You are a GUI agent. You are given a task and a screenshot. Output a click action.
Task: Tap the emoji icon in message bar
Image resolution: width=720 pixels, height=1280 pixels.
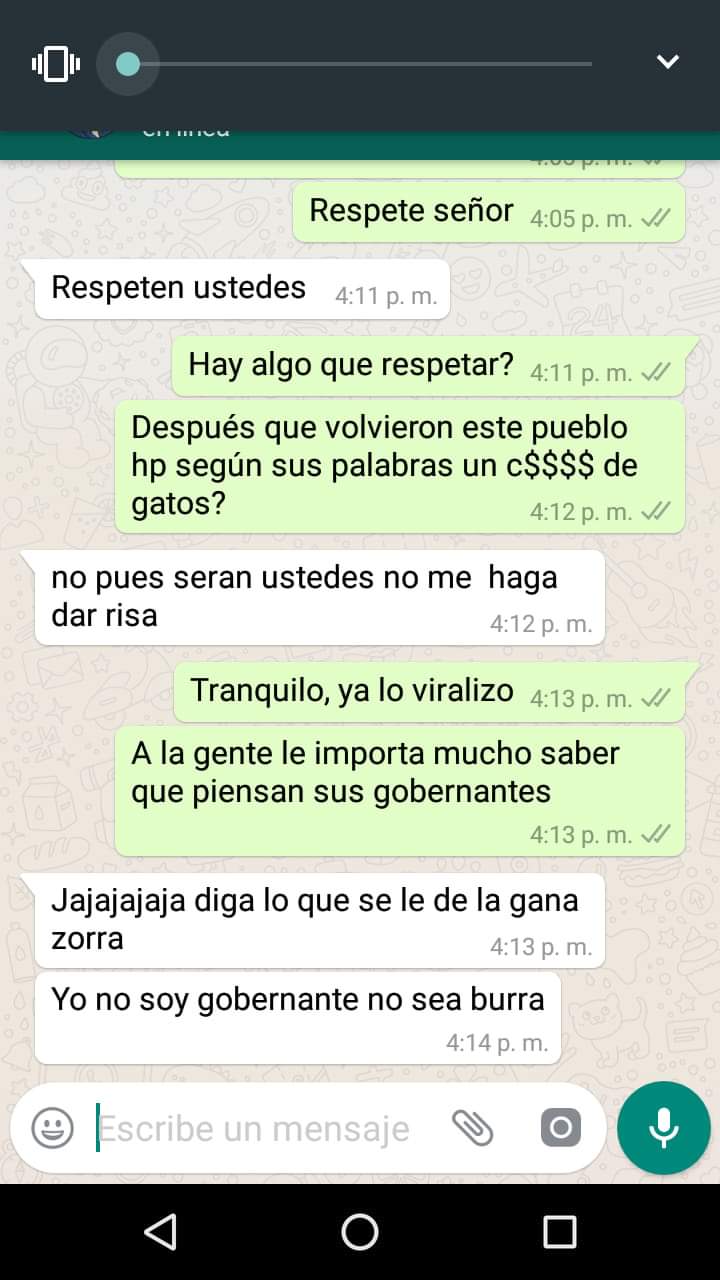coord(52,1129)
